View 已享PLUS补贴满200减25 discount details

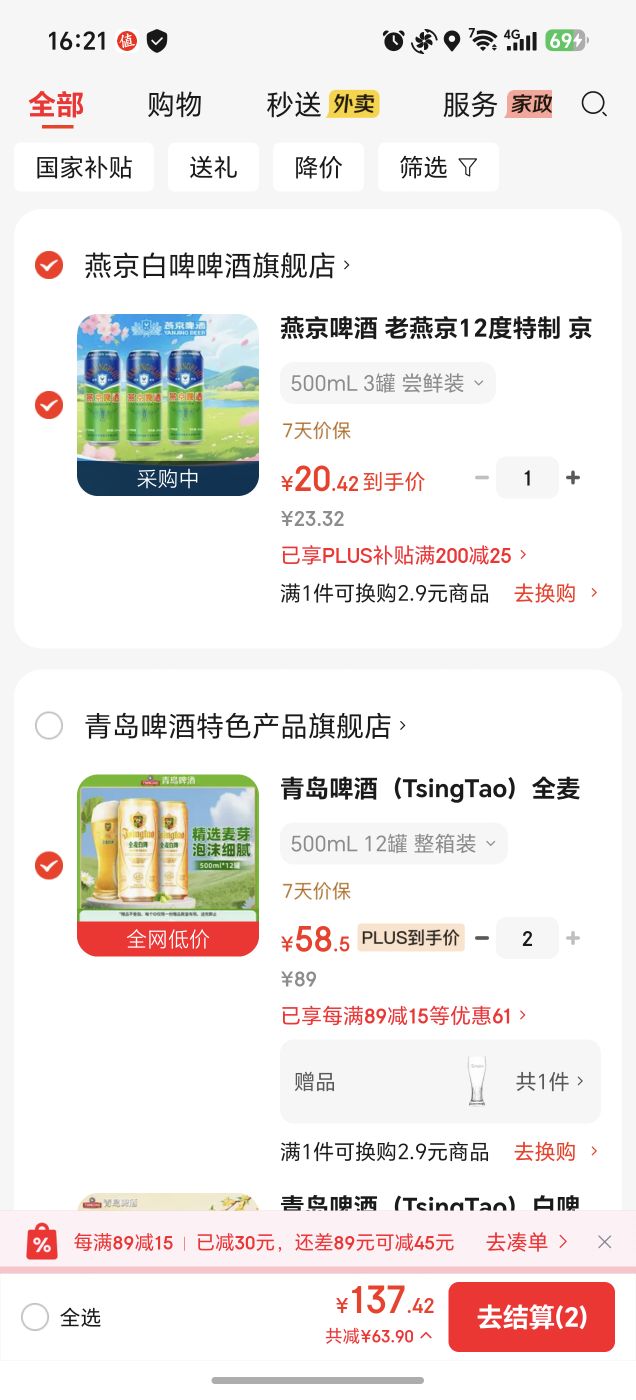[404, 555]
